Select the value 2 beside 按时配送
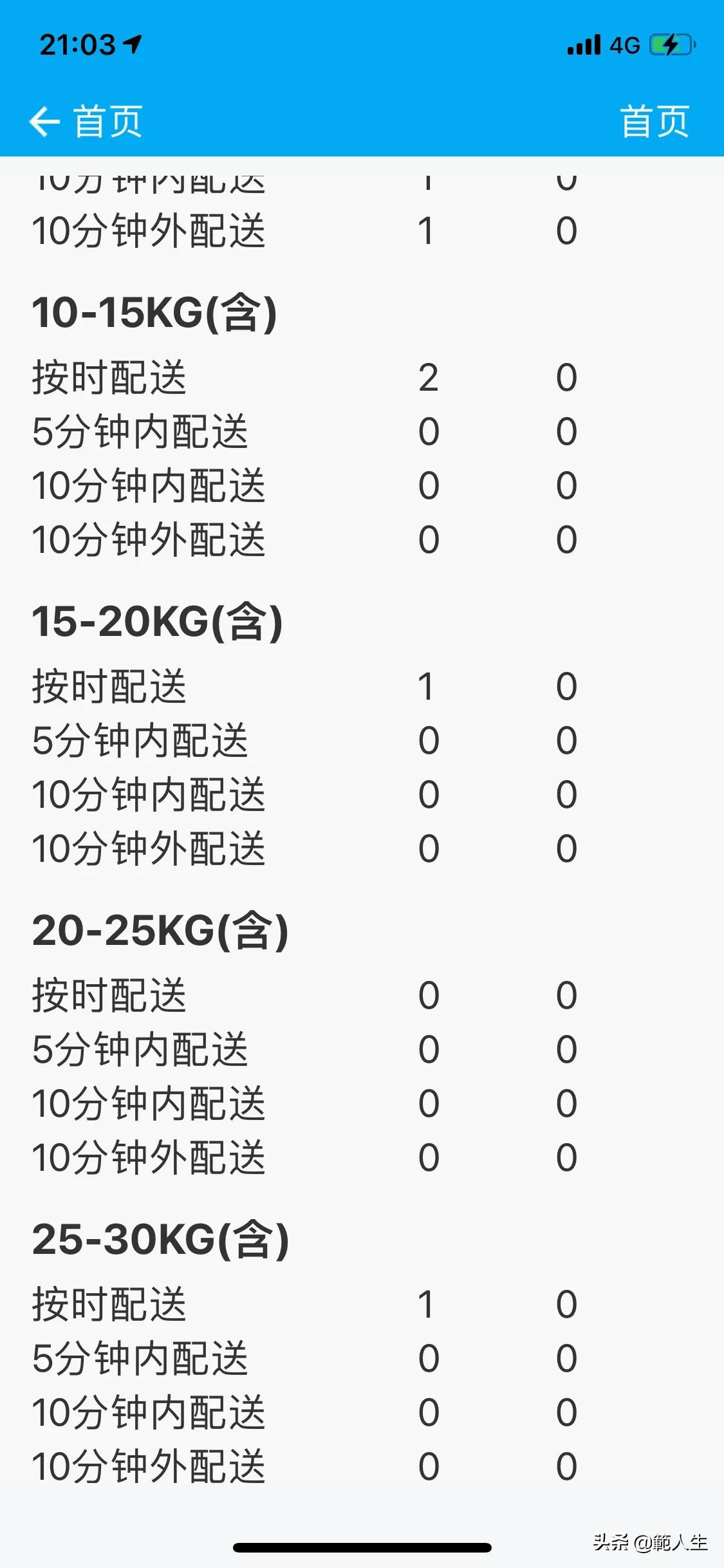 point(430,380)
